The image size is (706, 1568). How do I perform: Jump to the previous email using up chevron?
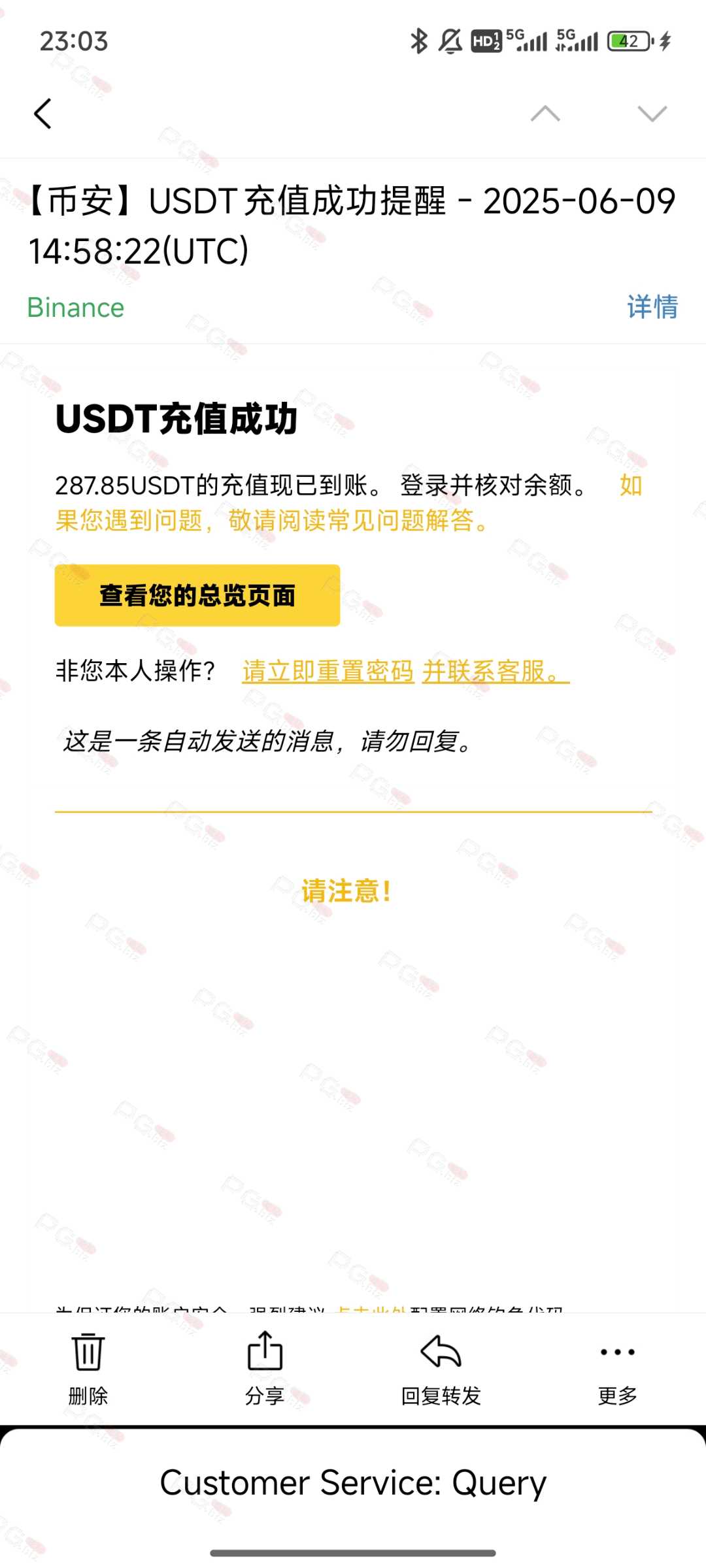[545, 114]
